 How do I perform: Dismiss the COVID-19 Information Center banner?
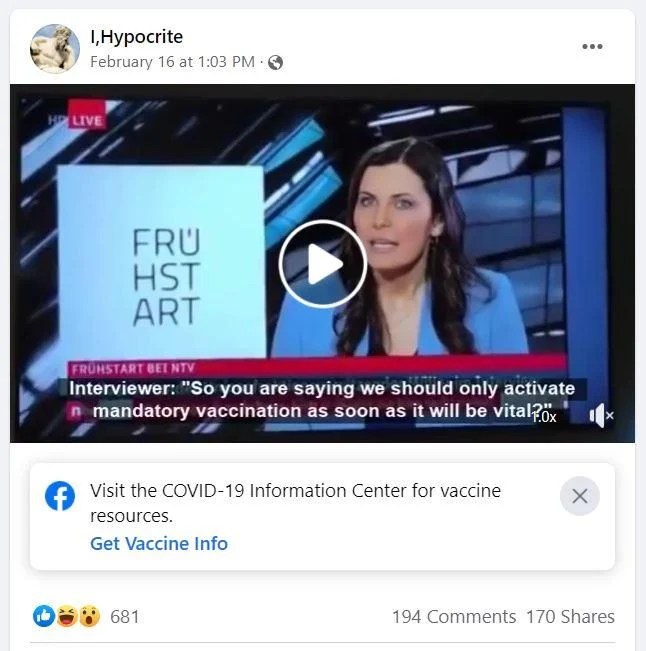579,496
